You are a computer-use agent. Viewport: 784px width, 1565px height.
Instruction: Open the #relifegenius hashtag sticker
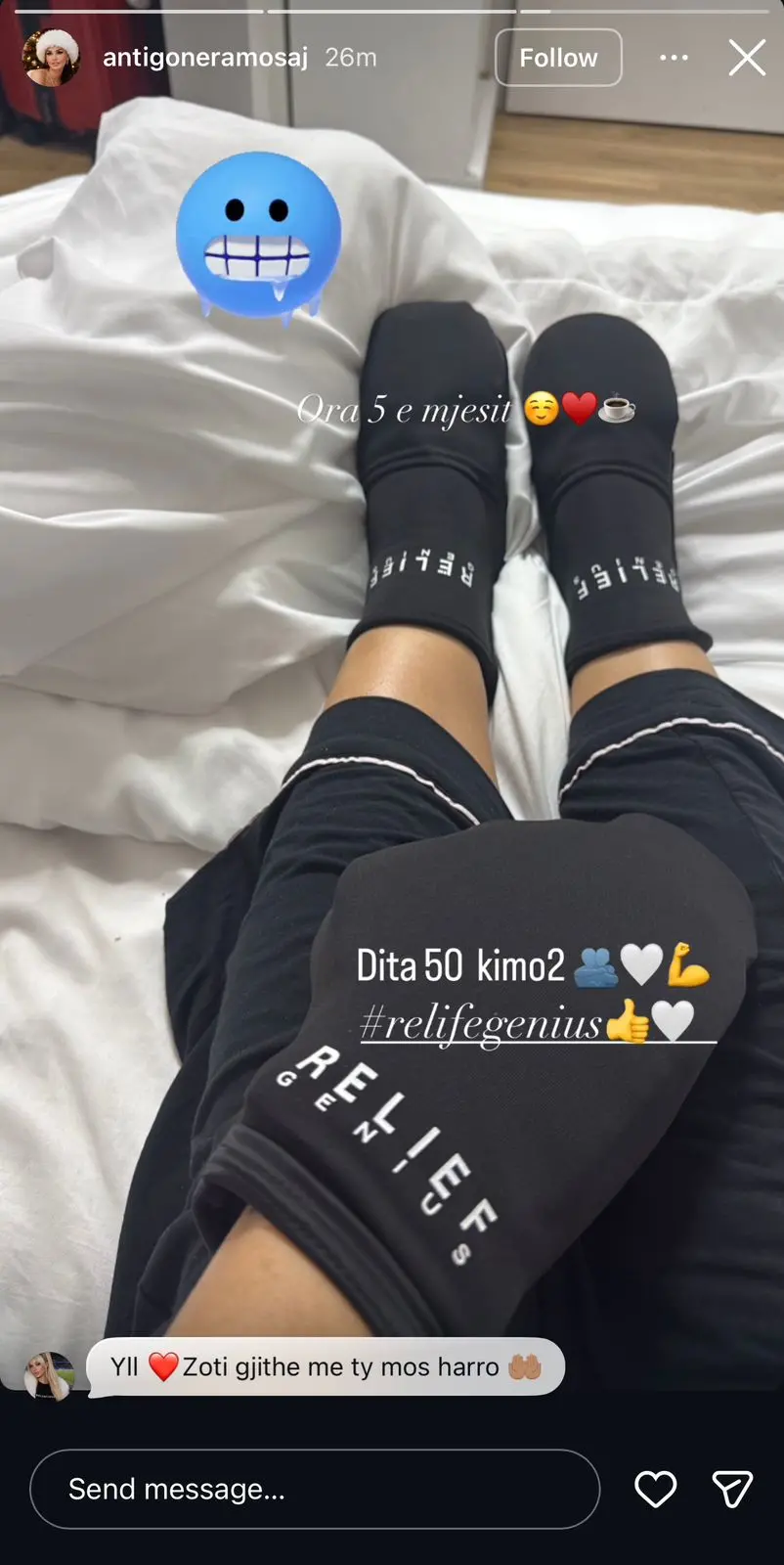481,1024
